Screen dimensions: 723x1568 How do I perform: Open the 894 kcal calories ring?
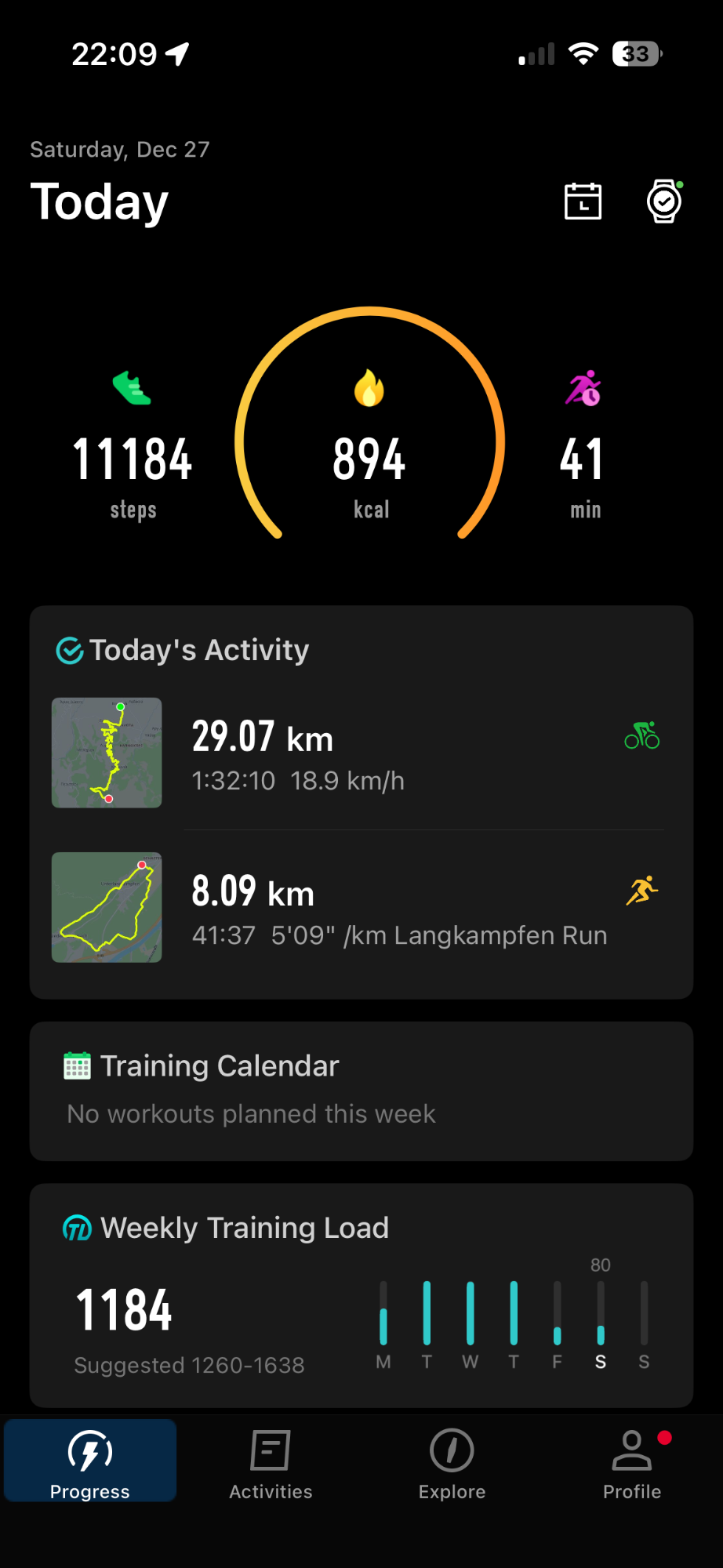point(369,459)
